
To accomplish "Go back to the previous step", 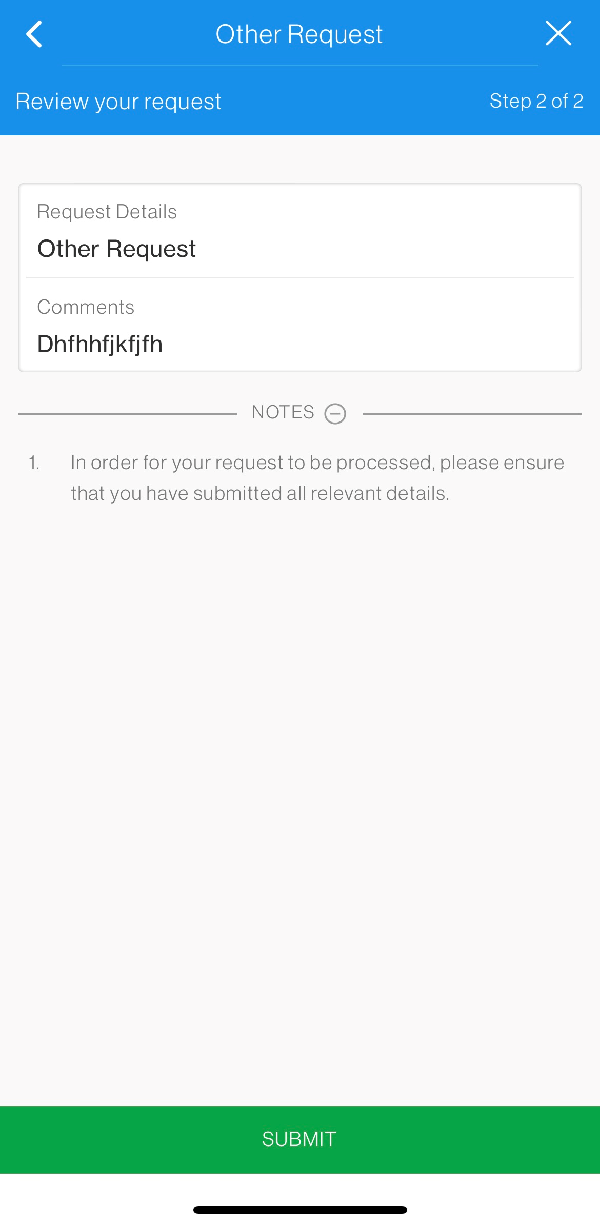I will coord(34,35).
